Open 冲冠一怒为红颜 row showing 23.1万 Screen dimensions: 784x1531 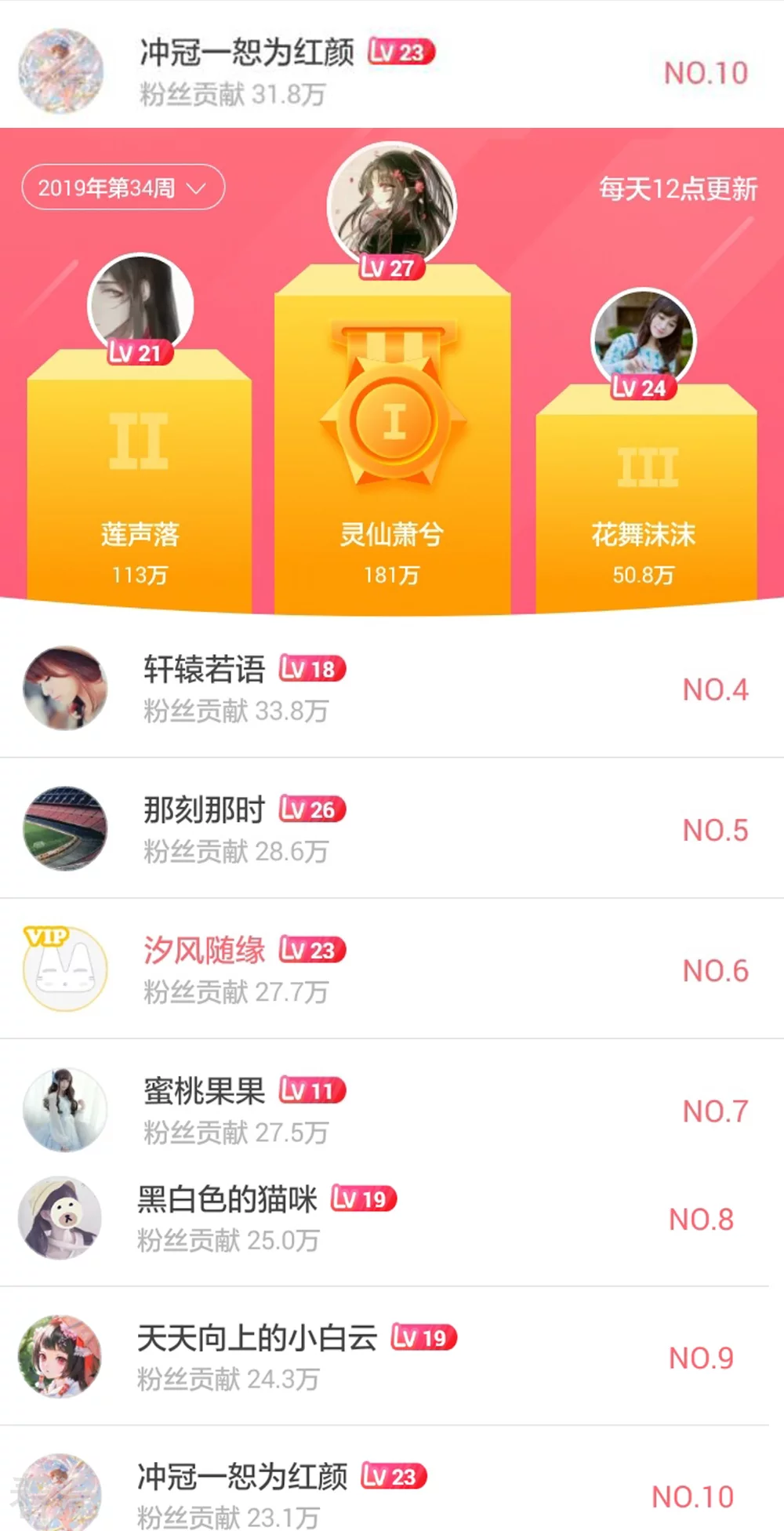coord(392,1494)
